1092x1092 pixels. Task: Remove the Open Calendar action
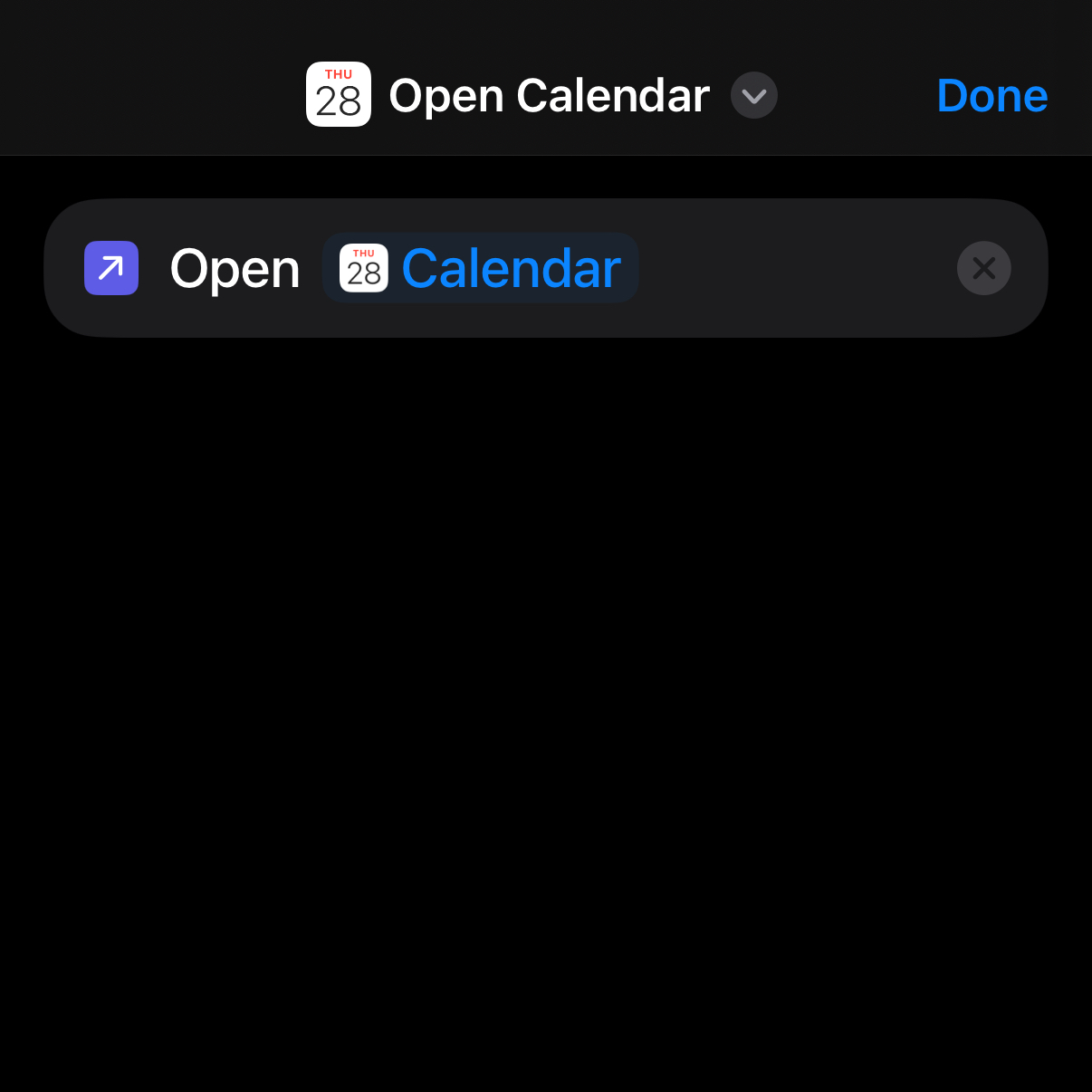(983, 268)
